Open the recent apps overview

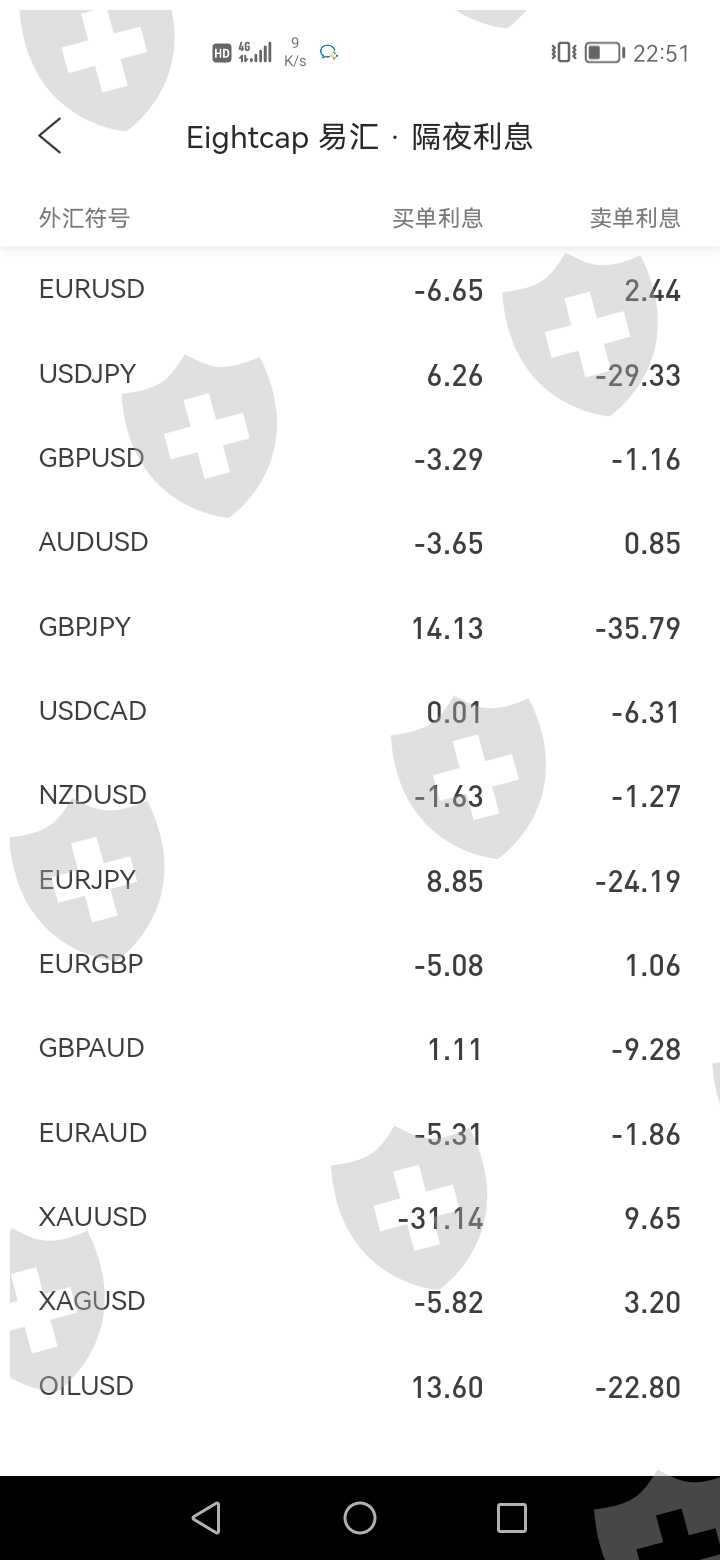click(512, 1518)
